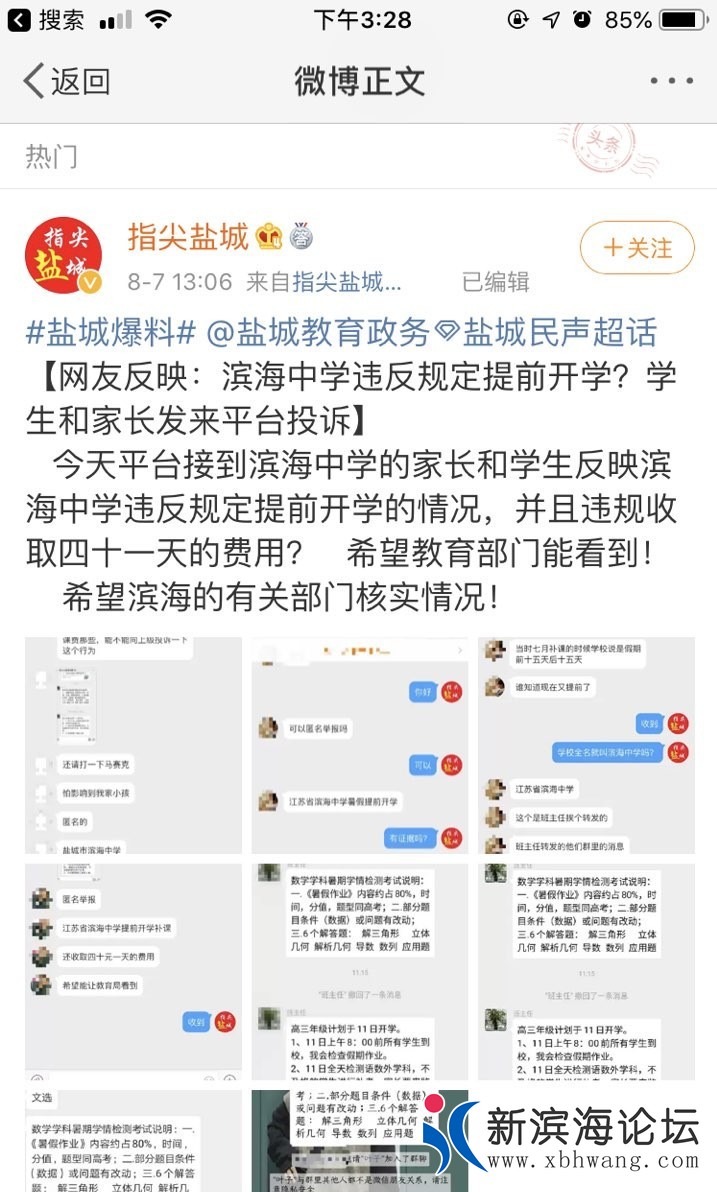Open the image asking 学校全名就叫滨海中学吗
Image resolution: width=717 pixels, height=1192 pixels.
(x=585, y=745)
